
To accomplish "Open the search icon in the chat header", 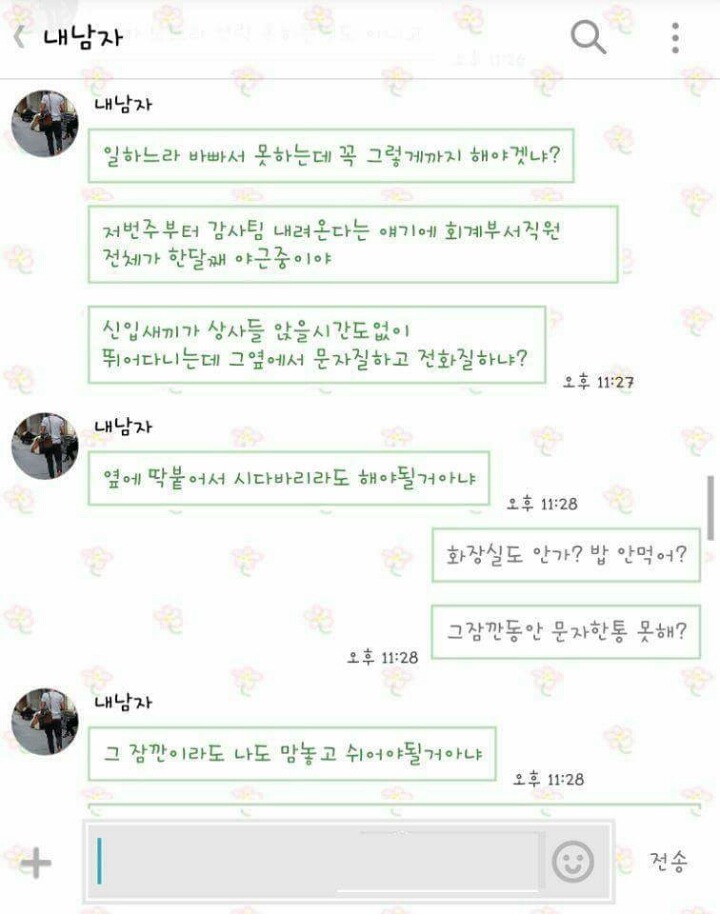I will tap(588, 36).
